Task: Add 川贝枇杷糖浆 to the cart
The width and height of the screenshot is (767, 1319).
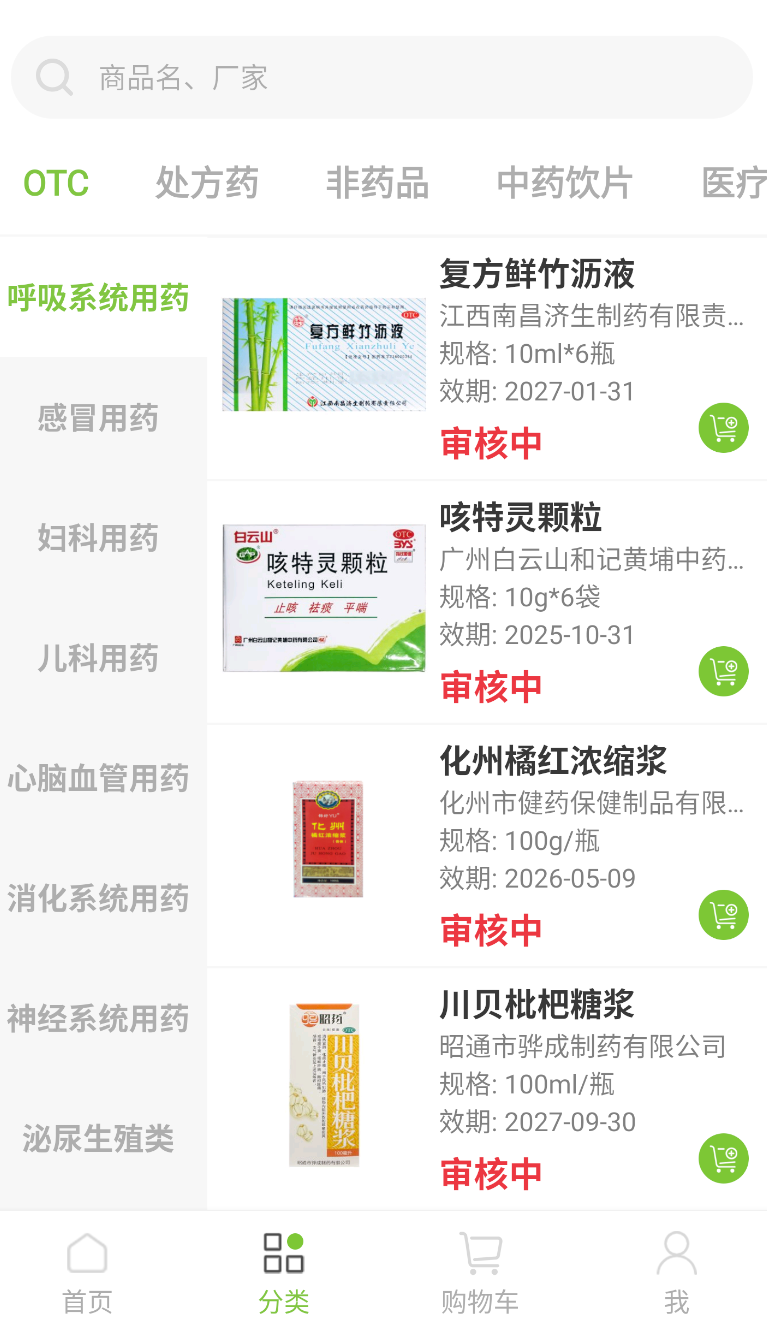Action: pos(722,1159)
